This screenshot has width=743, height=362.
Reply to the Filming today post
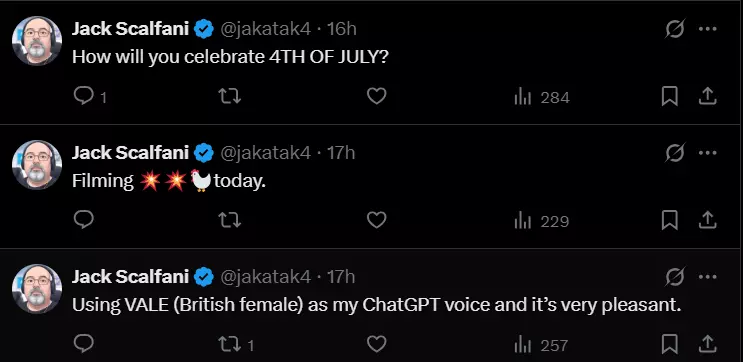[84, 220]
